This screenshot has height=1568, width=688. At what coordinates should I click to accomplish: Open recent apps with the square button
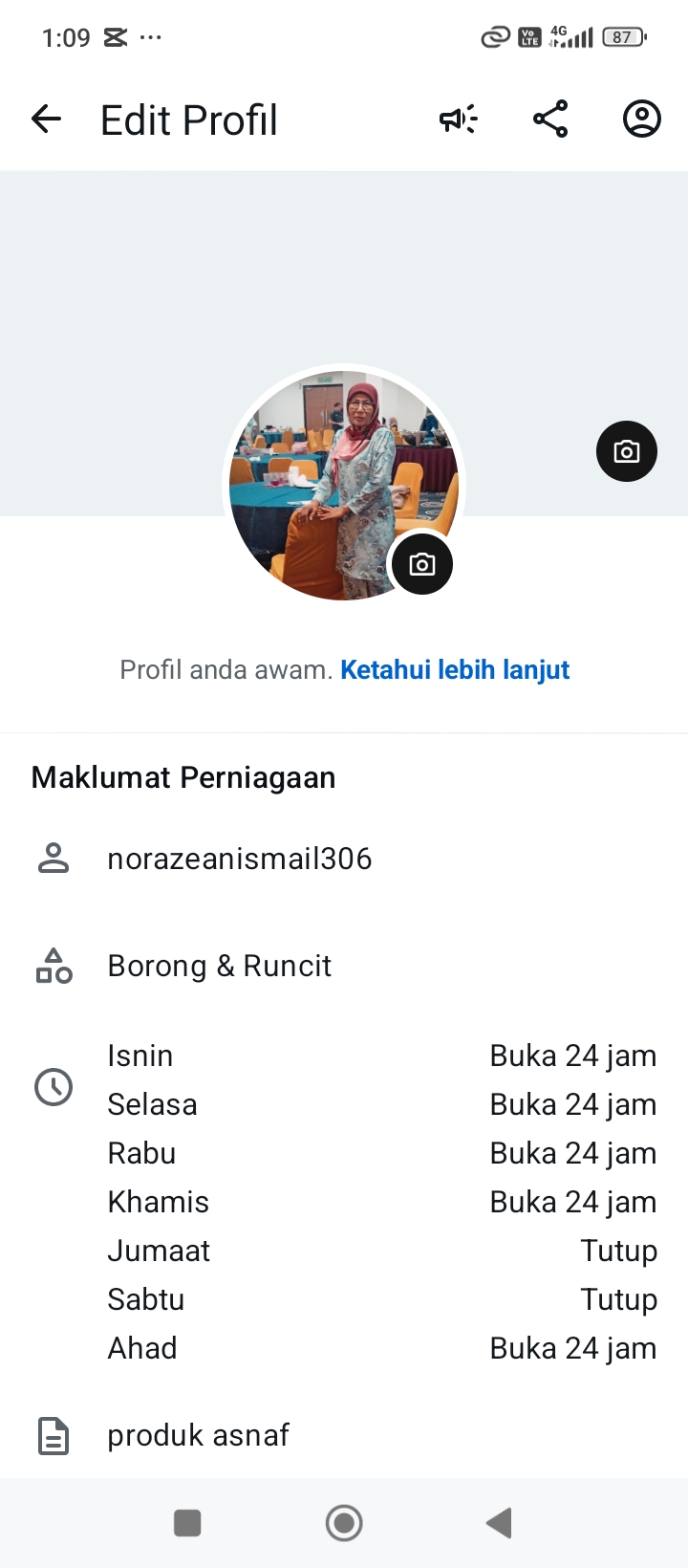tap(187, 1523)
